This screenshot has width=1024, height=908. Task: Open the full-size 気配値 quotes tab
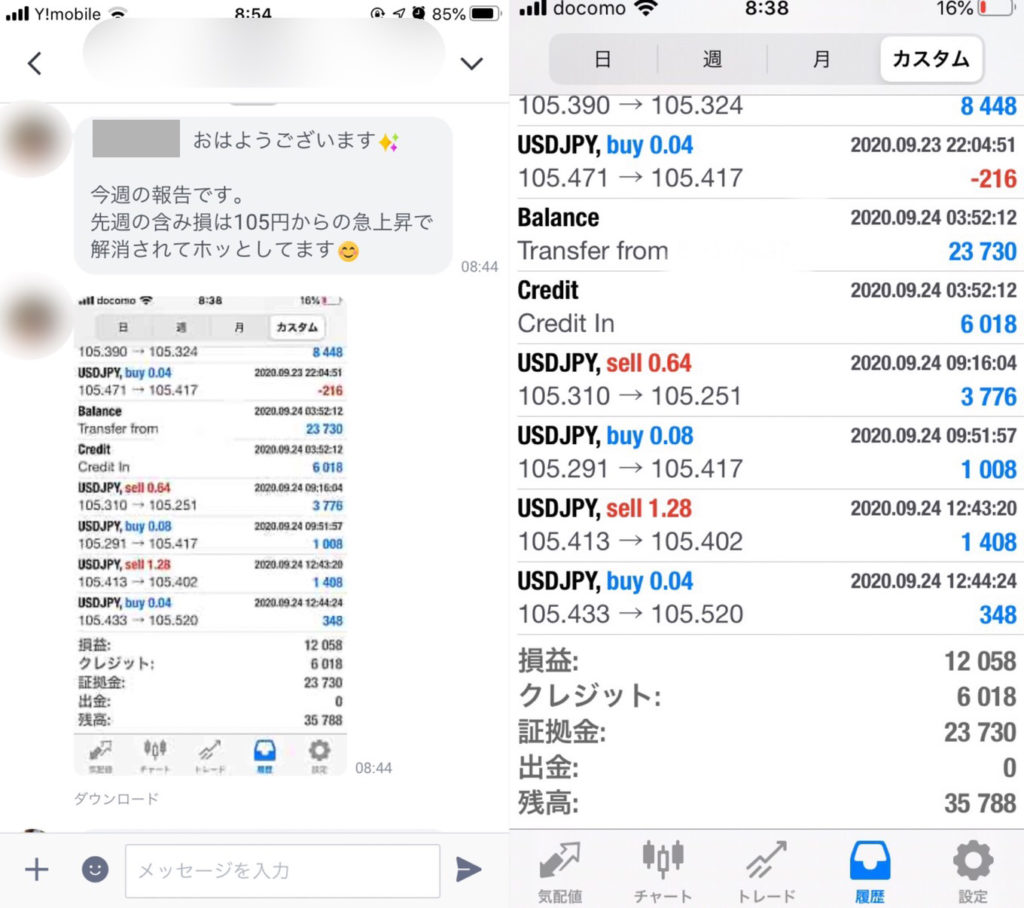click(x=562, y=870)
